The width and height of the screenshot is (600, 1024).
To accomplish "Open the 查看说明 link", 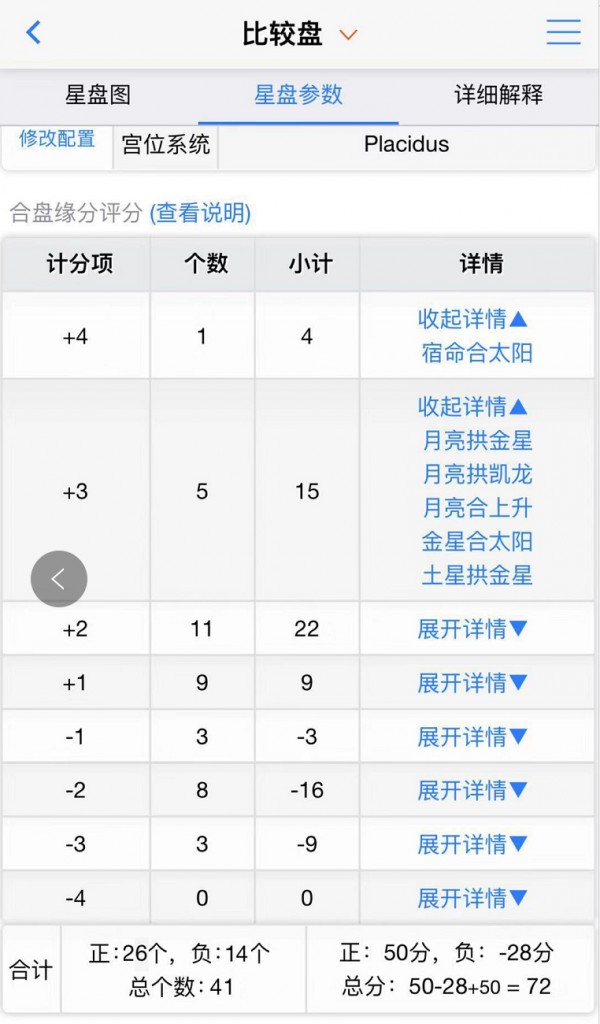I will 200,213.
